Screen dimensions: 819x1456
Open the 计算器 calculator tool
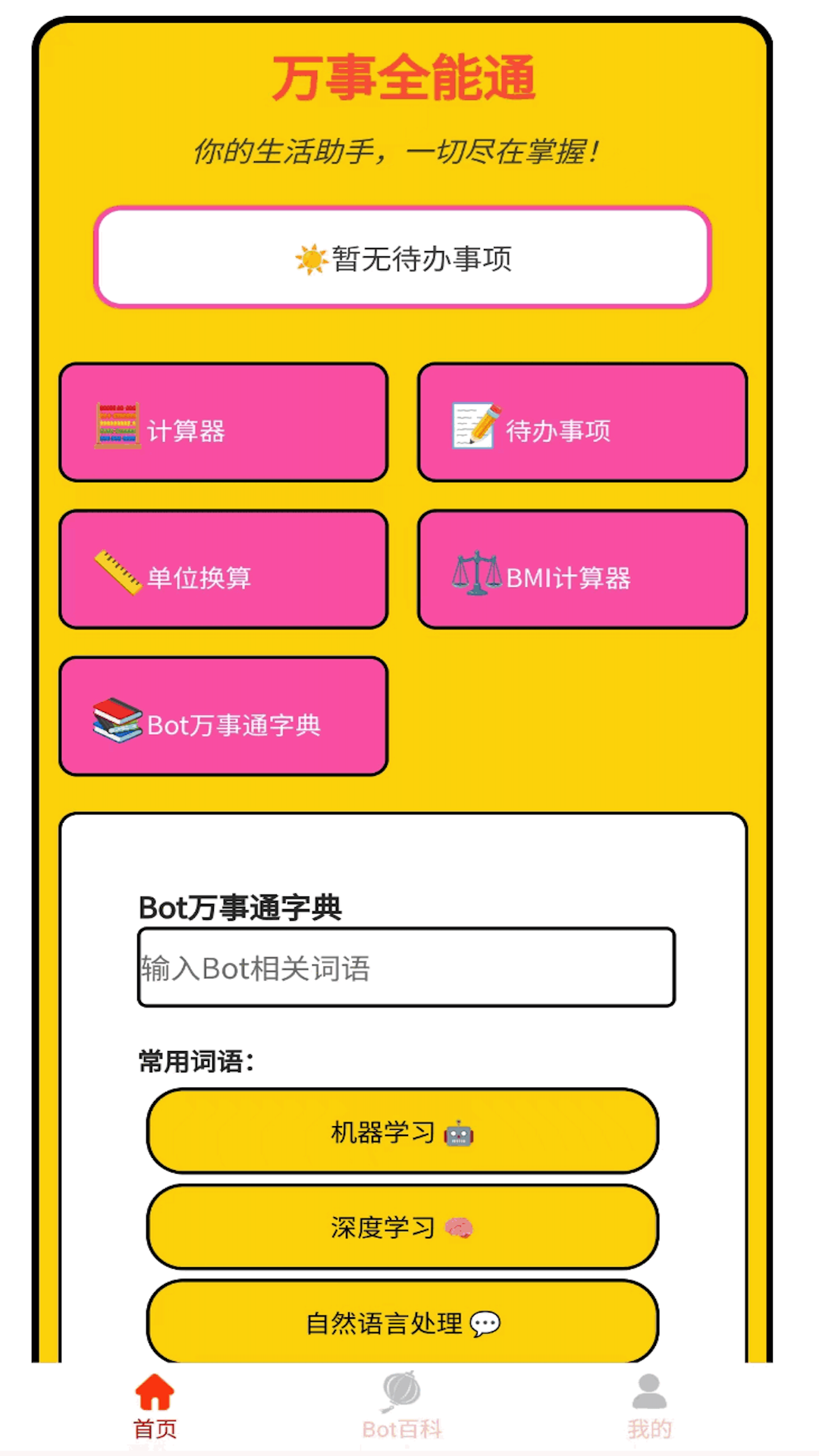coord(224,423)
